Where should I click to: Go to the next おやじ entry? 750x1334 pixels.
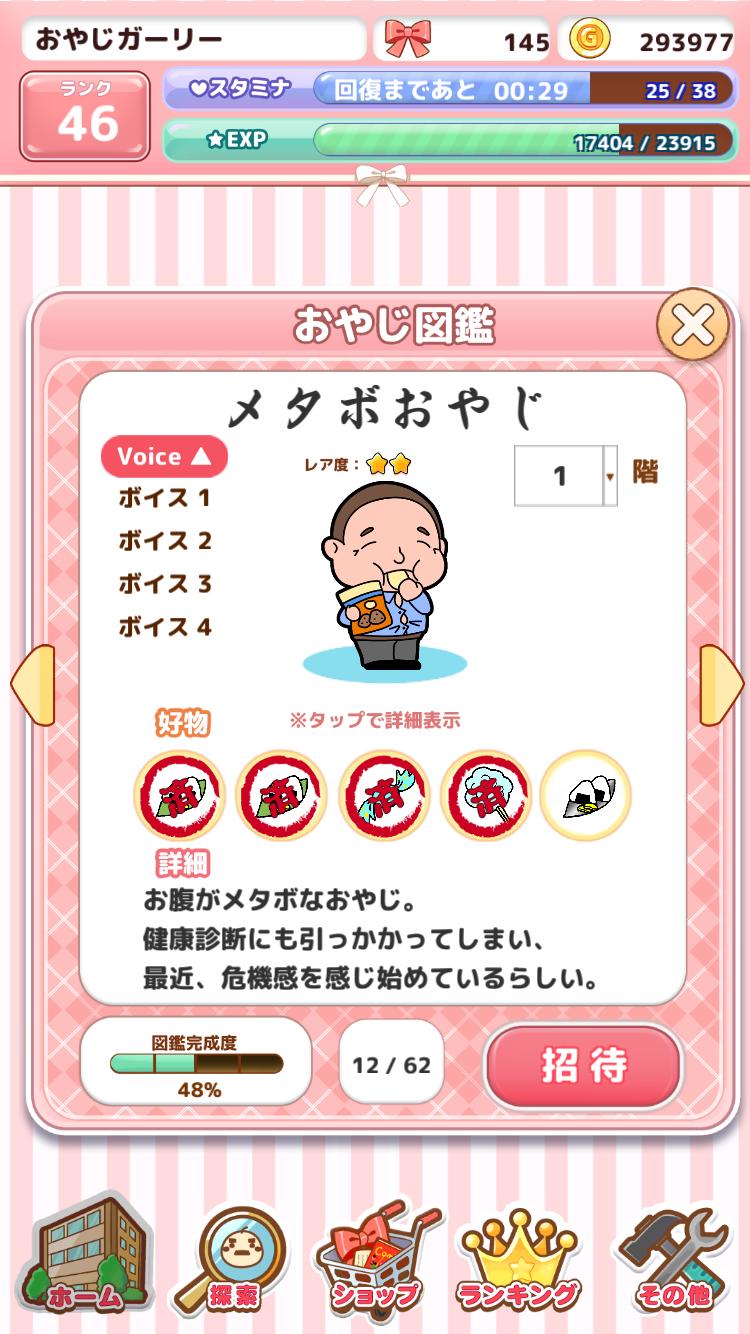pos(720,684)
